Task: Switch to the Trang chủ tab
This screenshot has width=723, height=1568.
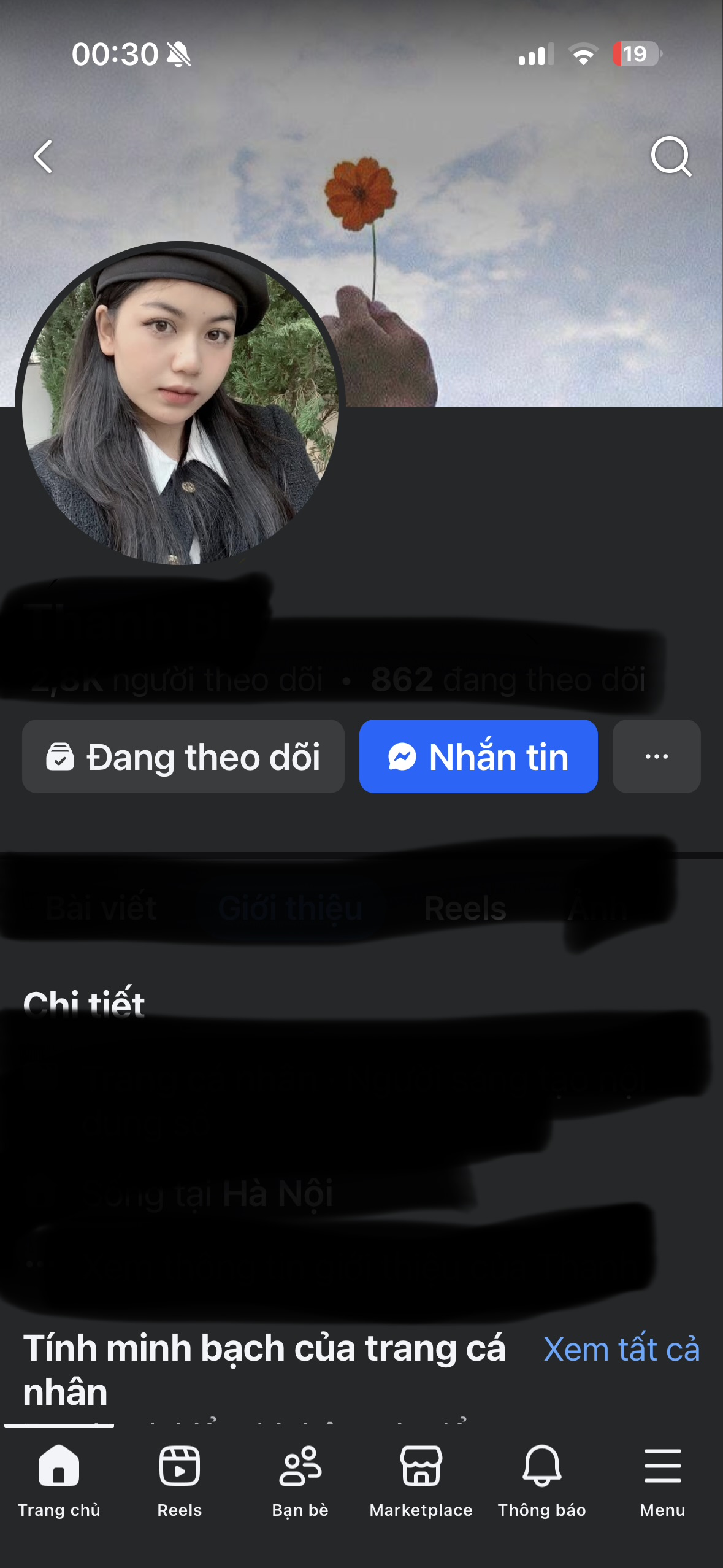Action: click(x=59, y=1480)
